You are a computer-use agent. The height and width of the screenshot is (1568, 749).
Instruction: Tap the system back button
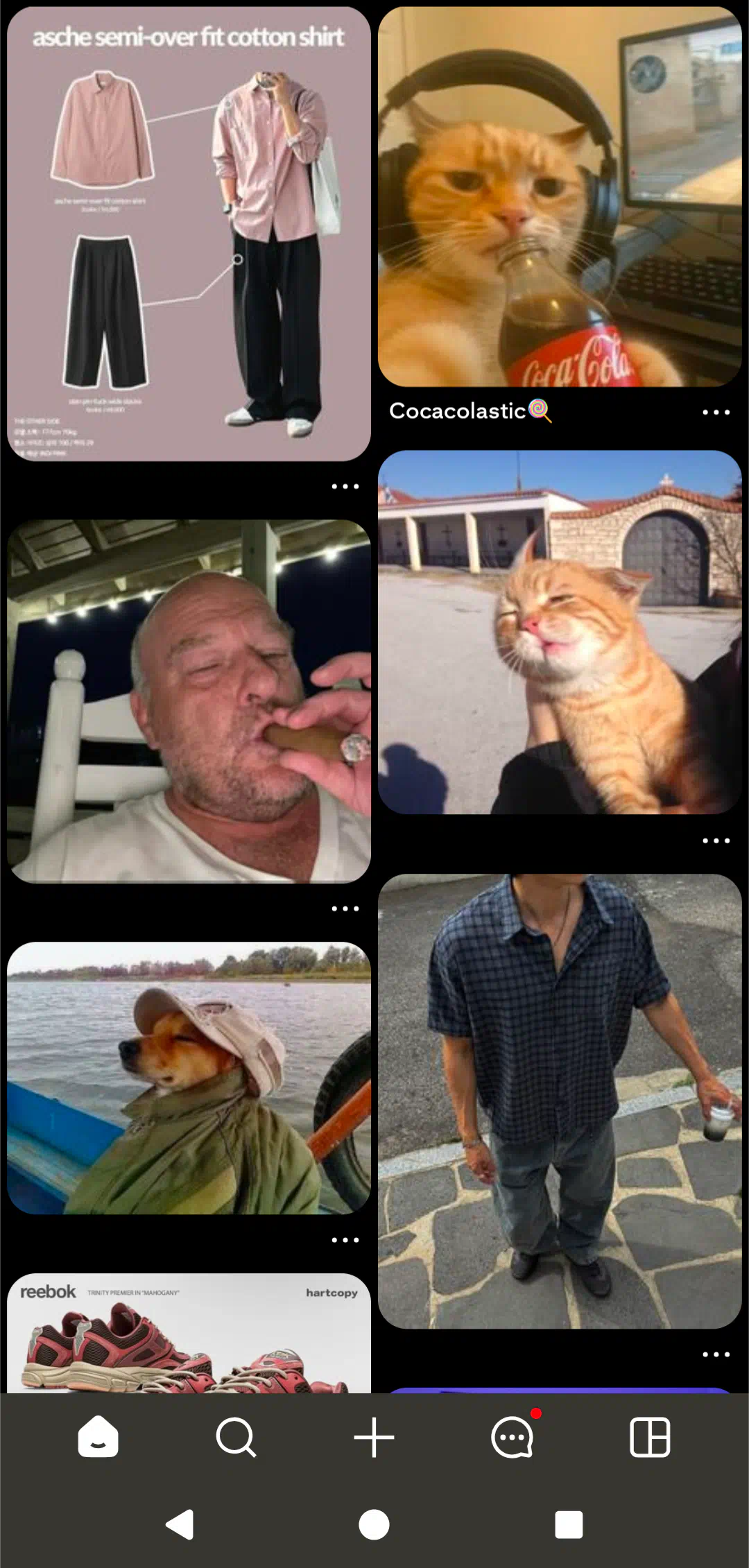point(180,1524)
